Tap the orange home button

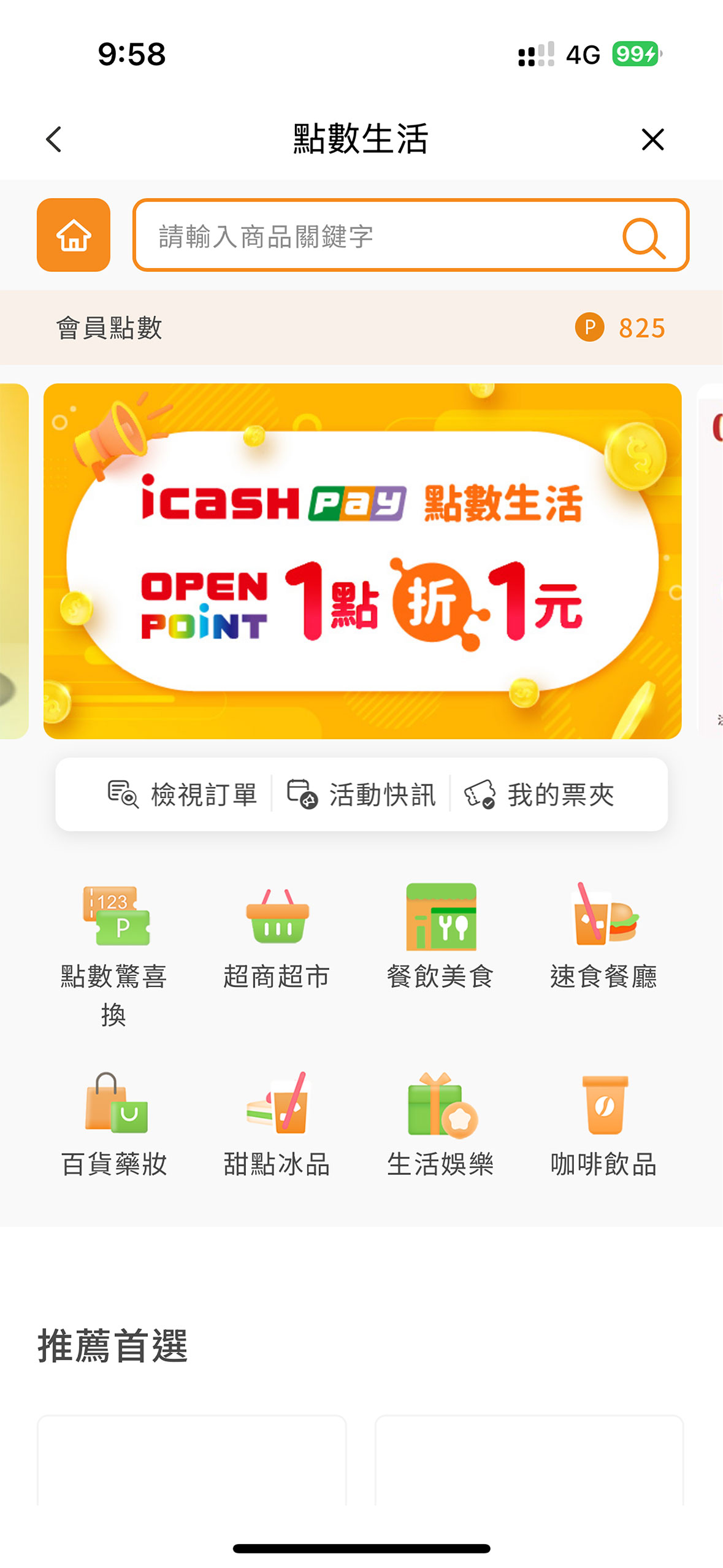74,235
